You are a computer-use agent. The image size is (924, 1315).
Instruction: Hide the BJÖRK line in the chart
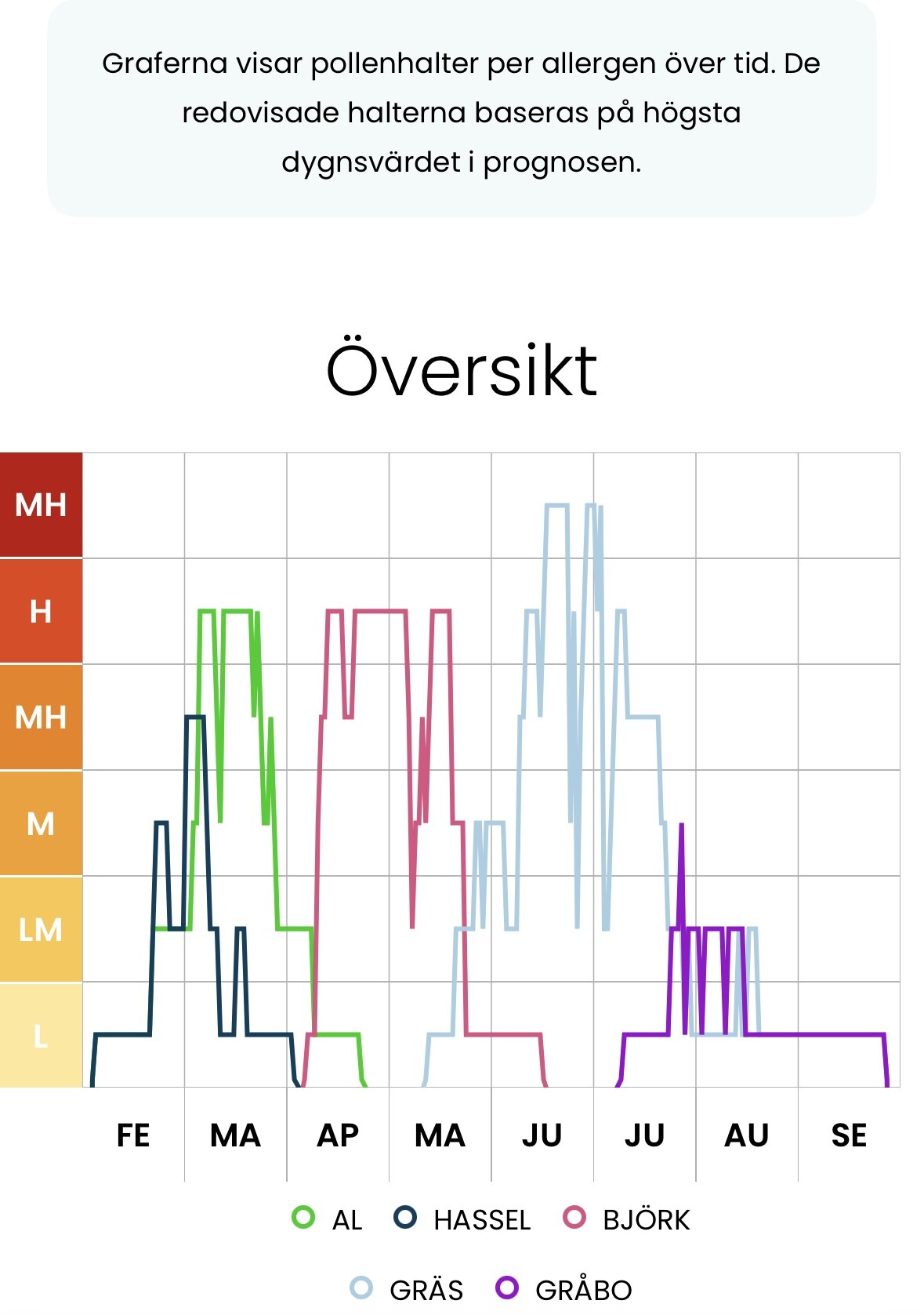[626, 1219]
